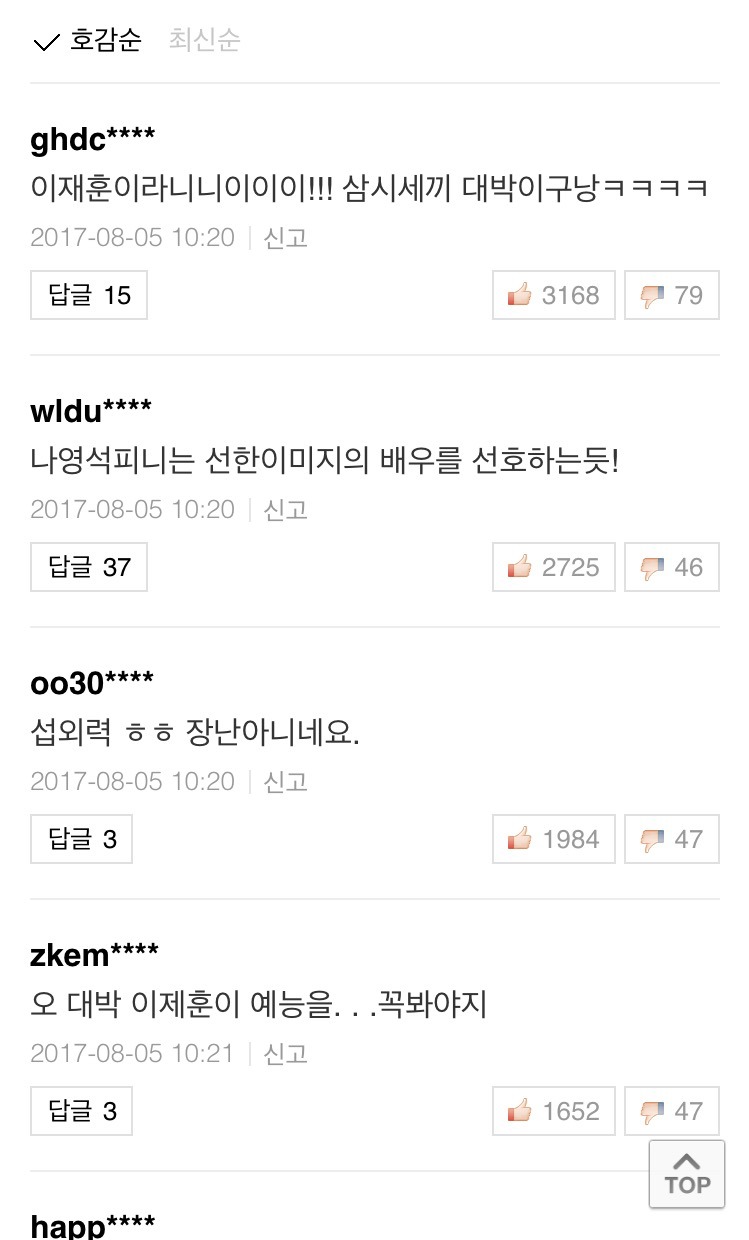Viewport: 749px width, 1240px height.
Task: Switch to 최신순 sorting
Action: pos(204,41)
